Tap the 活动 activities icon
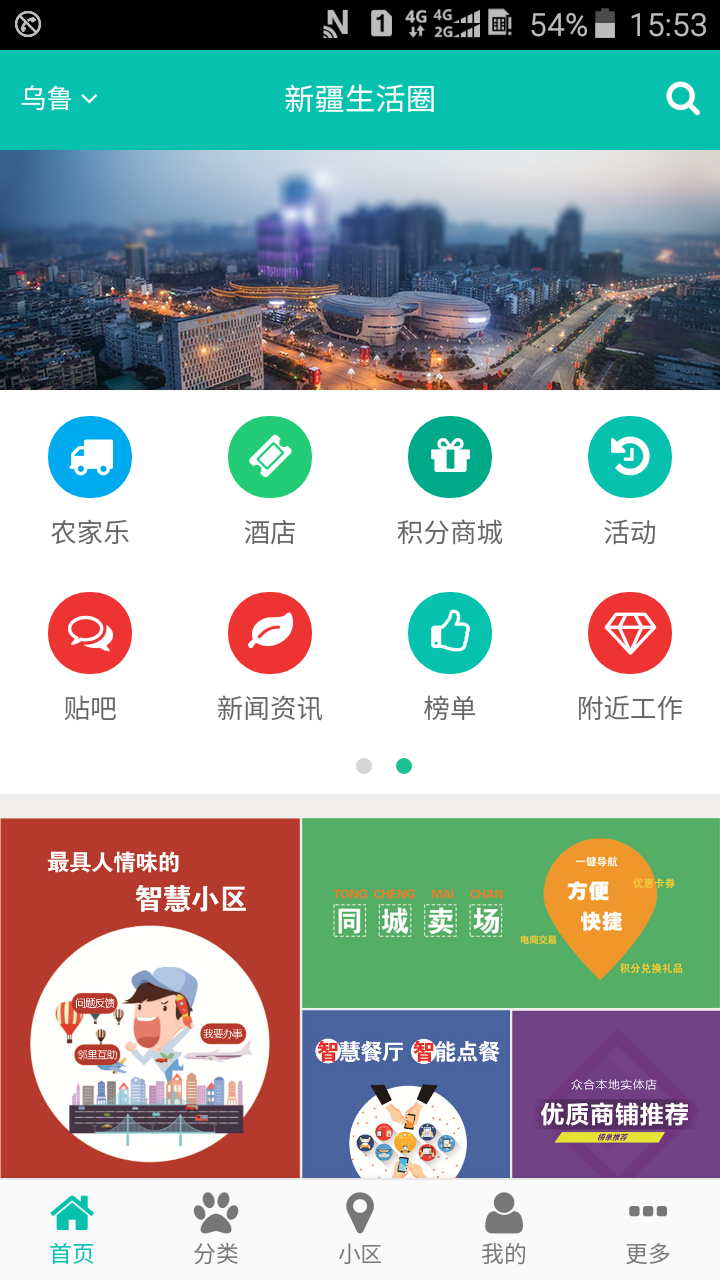 tap(629, 456)
